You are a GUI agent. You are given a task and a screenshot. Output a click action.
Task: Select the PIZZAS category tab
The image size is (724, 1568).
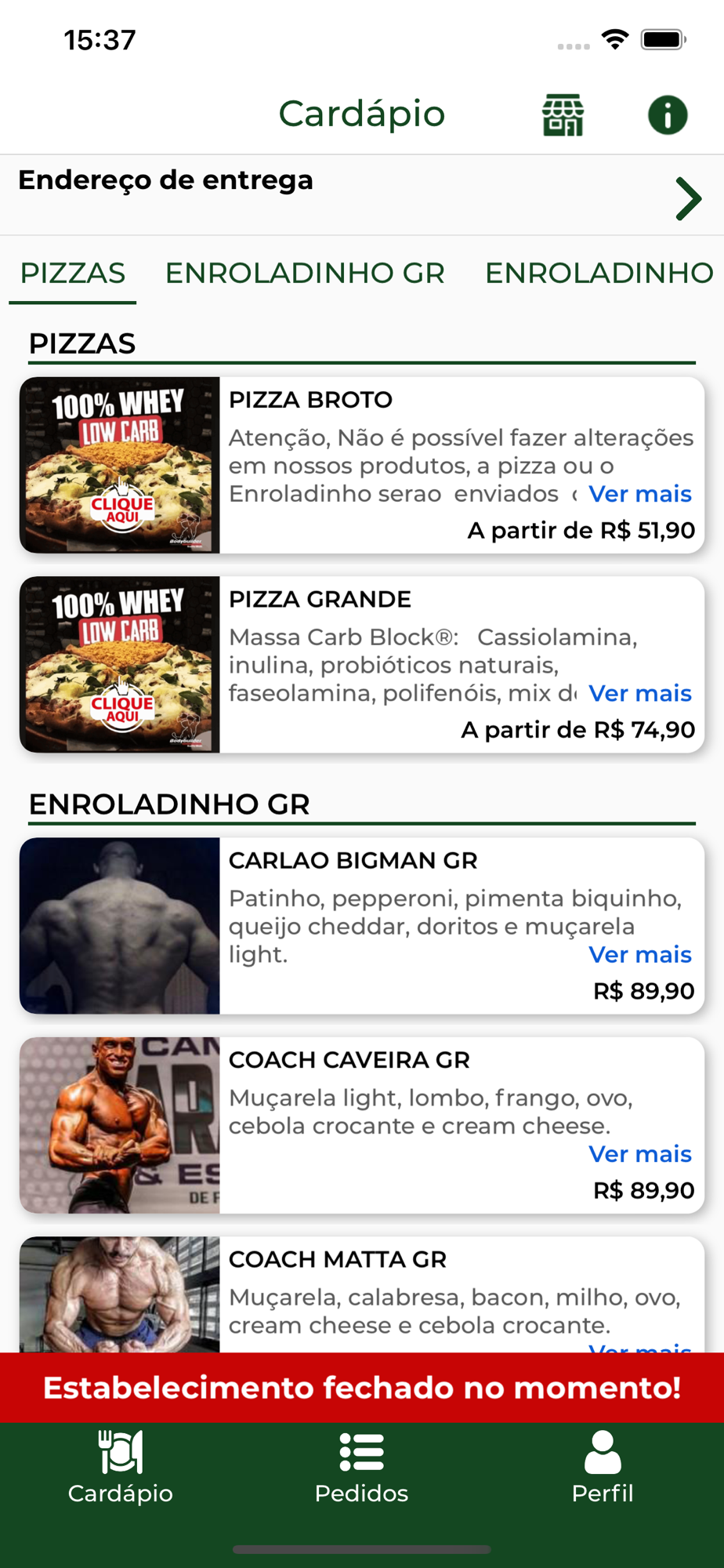coord(73,274)
